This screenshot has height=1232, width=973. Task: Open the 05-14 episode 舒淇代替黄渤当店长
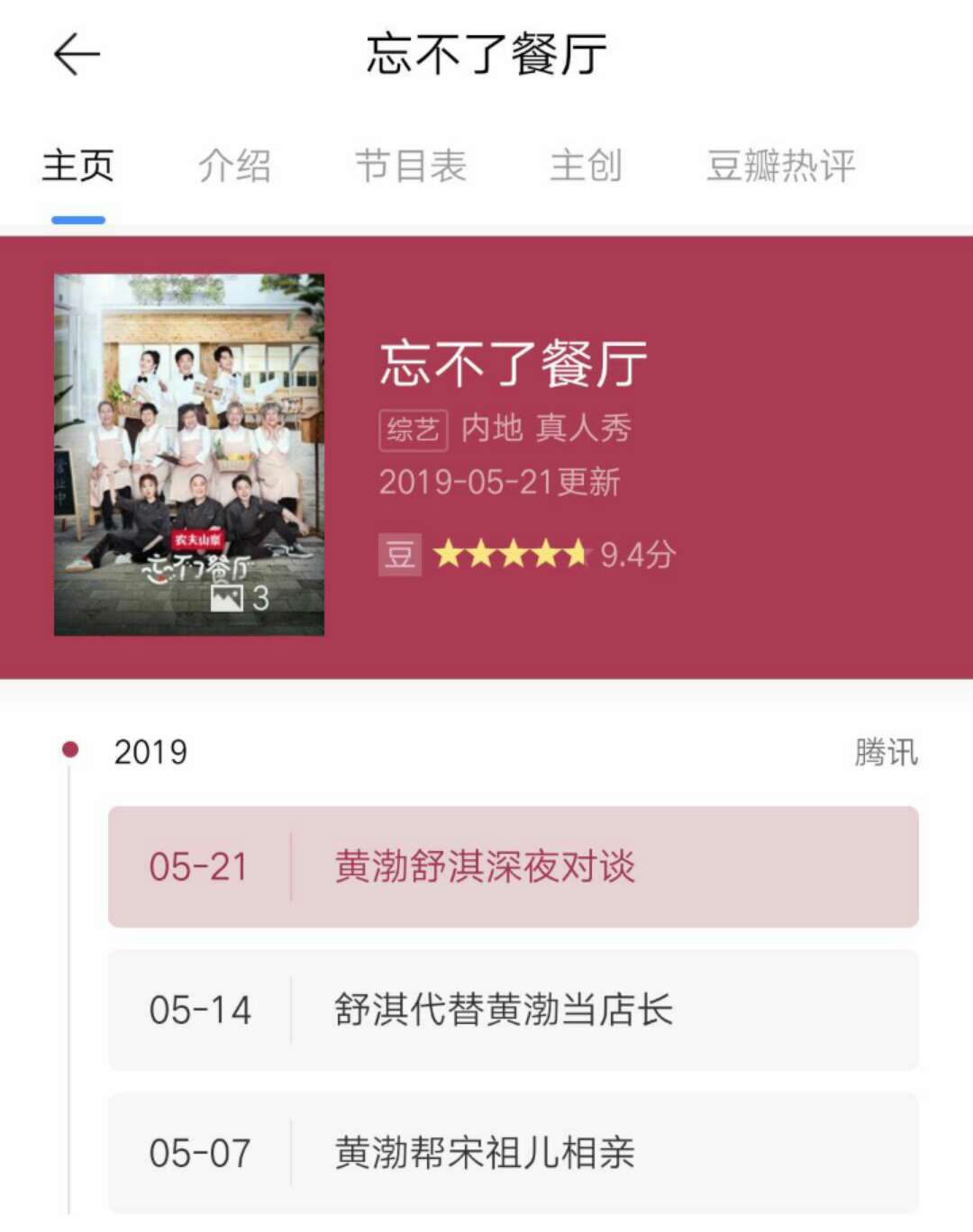pyautogui.click(x=513, y=1010)
